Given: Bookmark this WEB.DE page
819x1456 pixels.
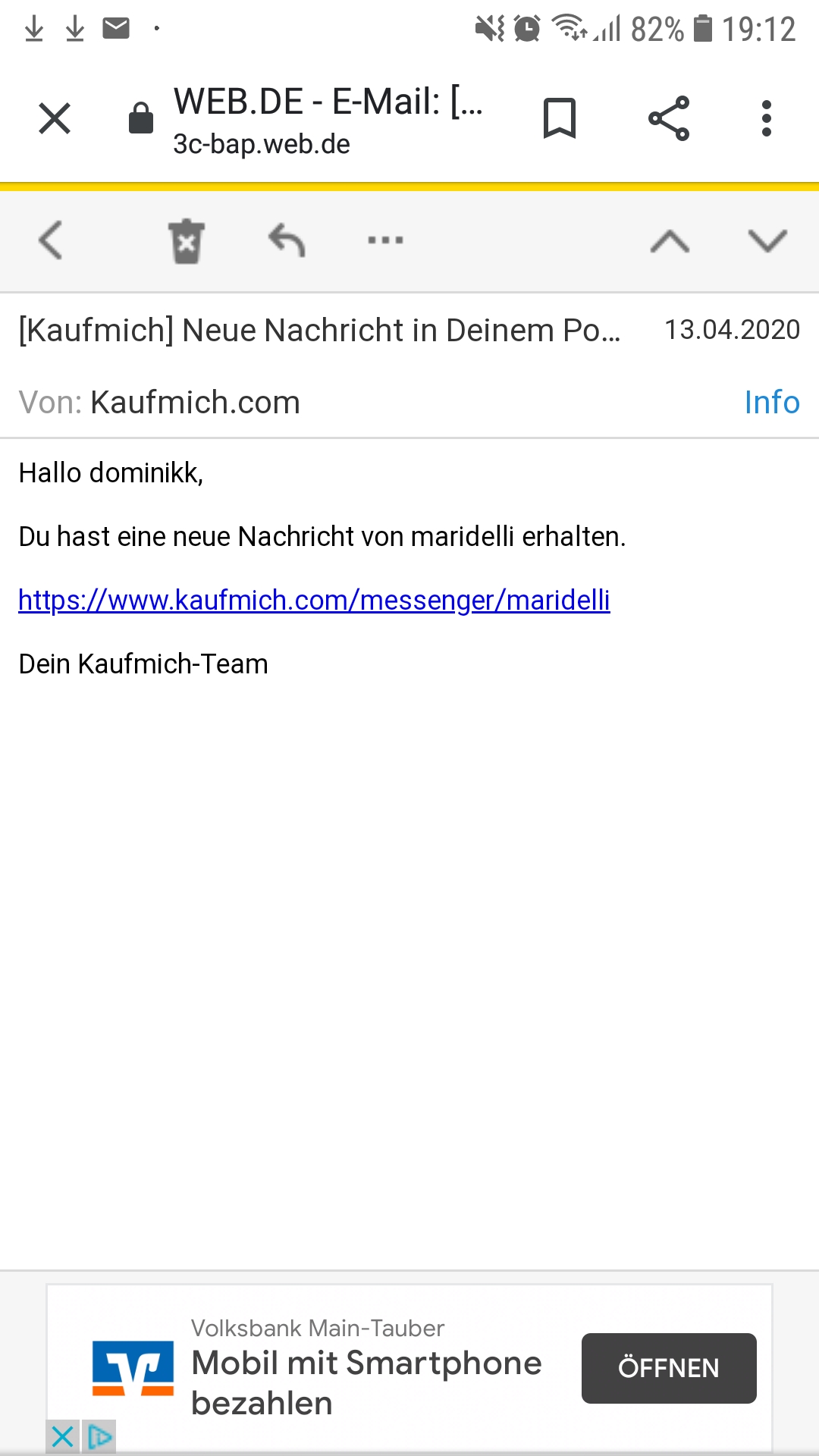Looking at the screenshot, I should [560, 118].
